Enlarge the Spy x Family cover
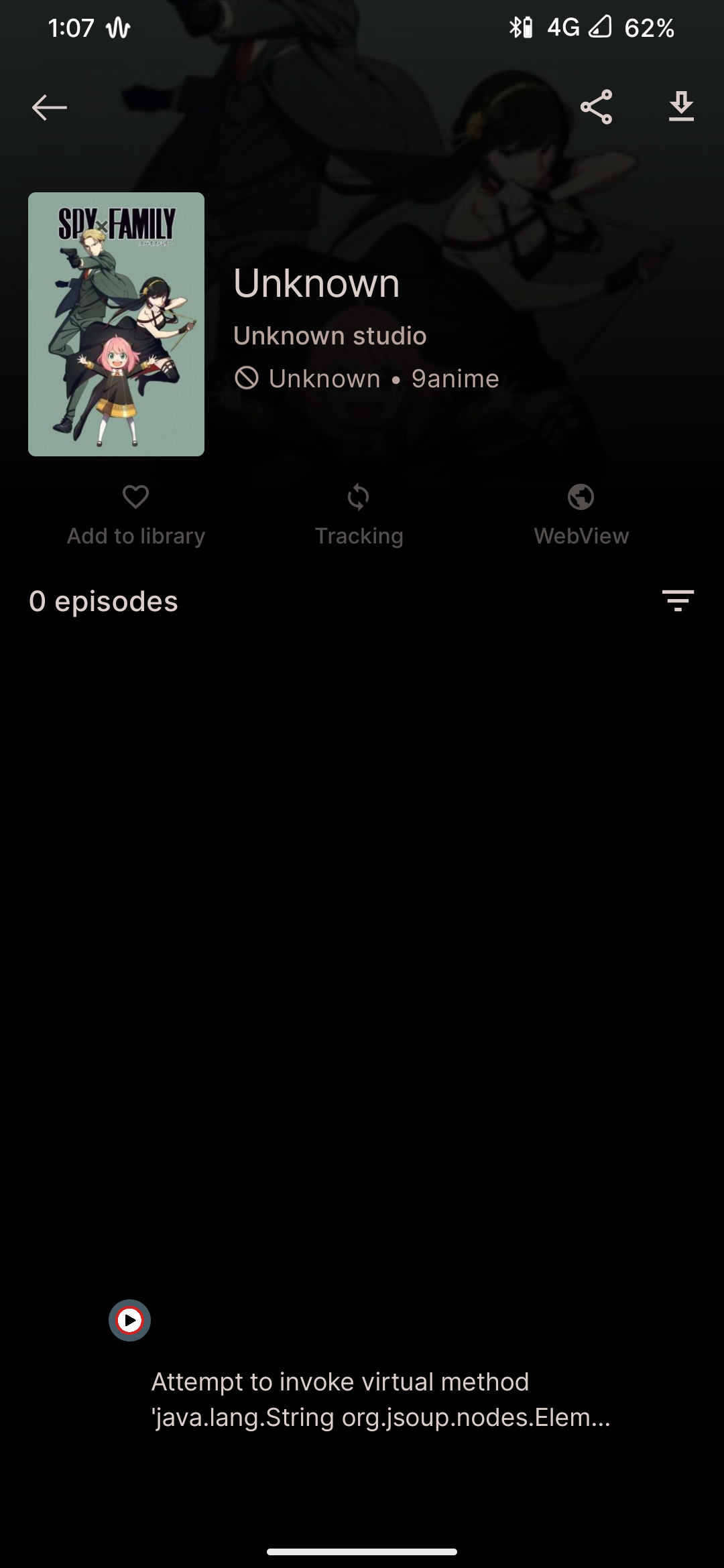 116,324
